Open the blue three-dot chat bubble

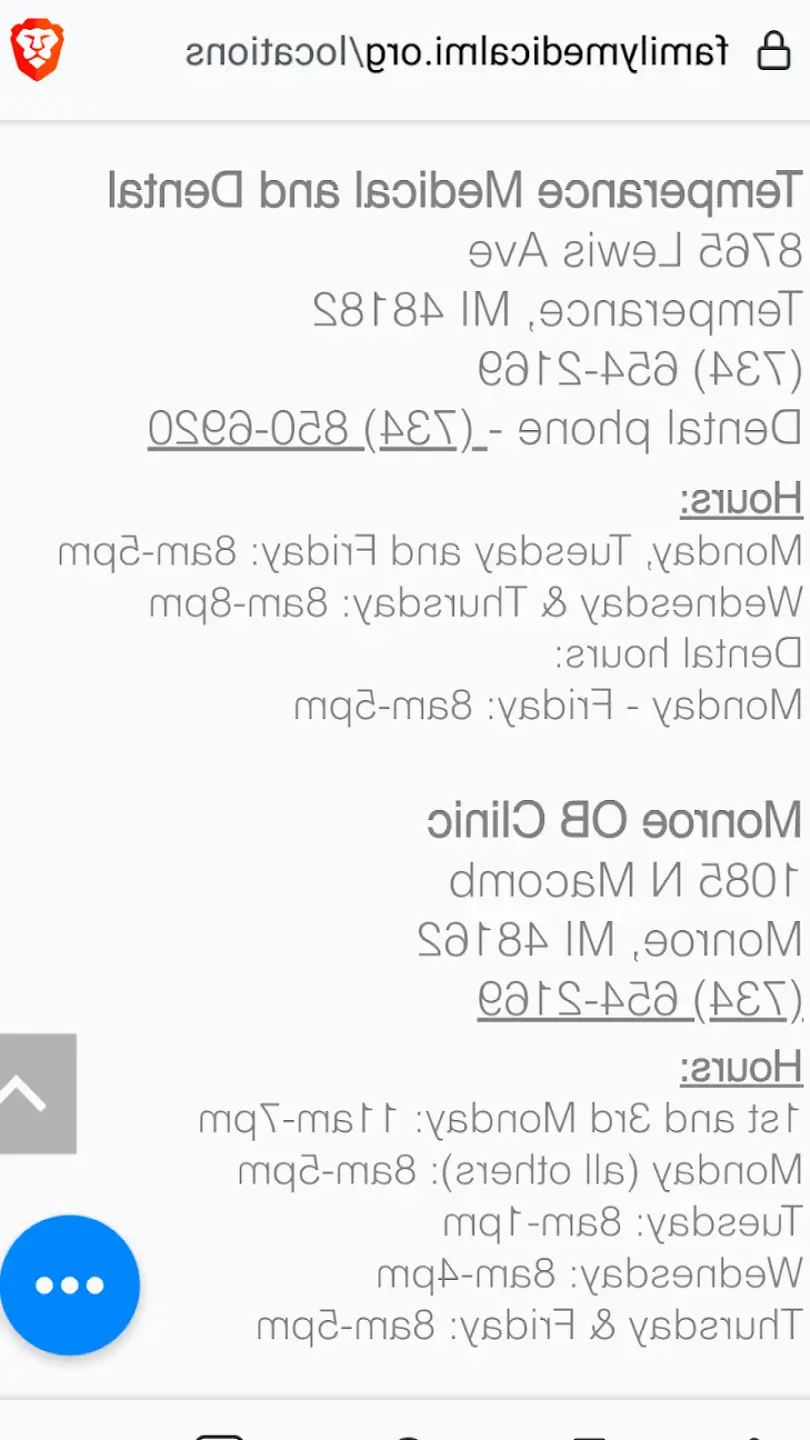69,1285
